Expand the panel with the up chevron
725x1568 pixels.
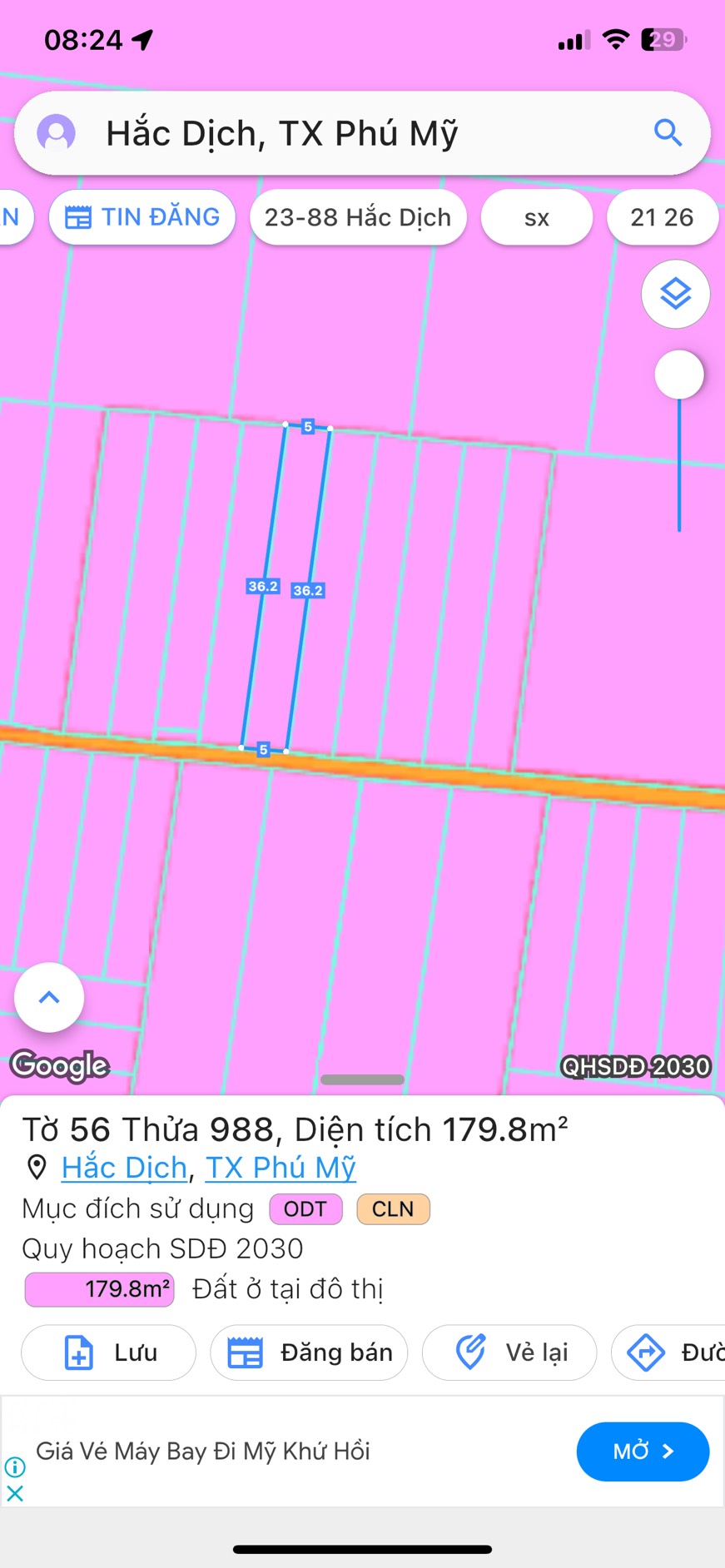point(49,997)
